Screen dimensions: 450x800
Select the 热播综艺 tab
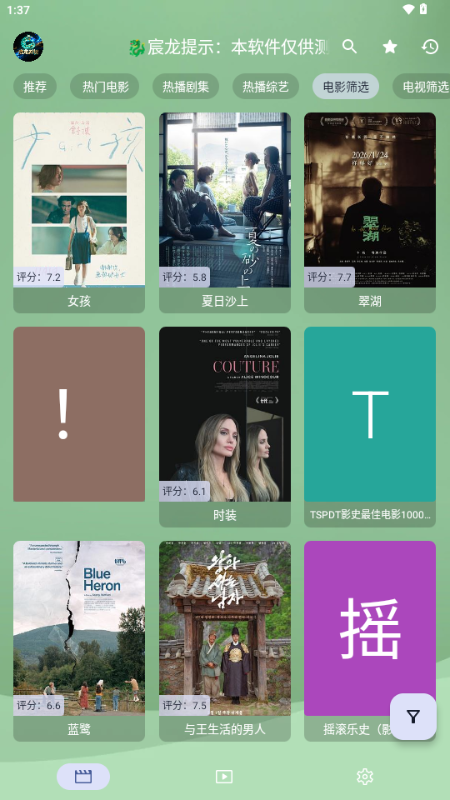(x=265, y=86)
